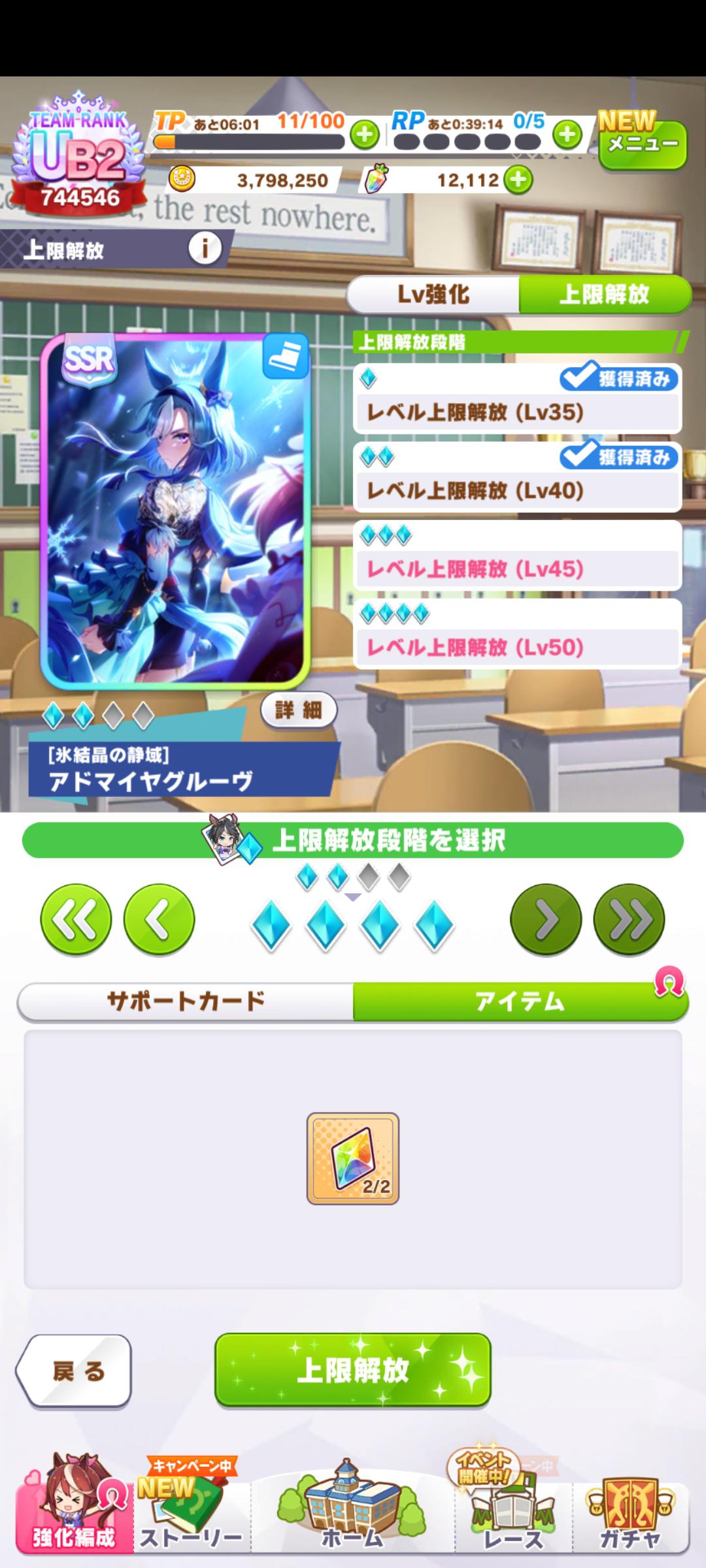The height and width of the screenshot is (1568, 706).
Task: Jump to minimum stage with double-left arrow
Action: tap(76, 920)
